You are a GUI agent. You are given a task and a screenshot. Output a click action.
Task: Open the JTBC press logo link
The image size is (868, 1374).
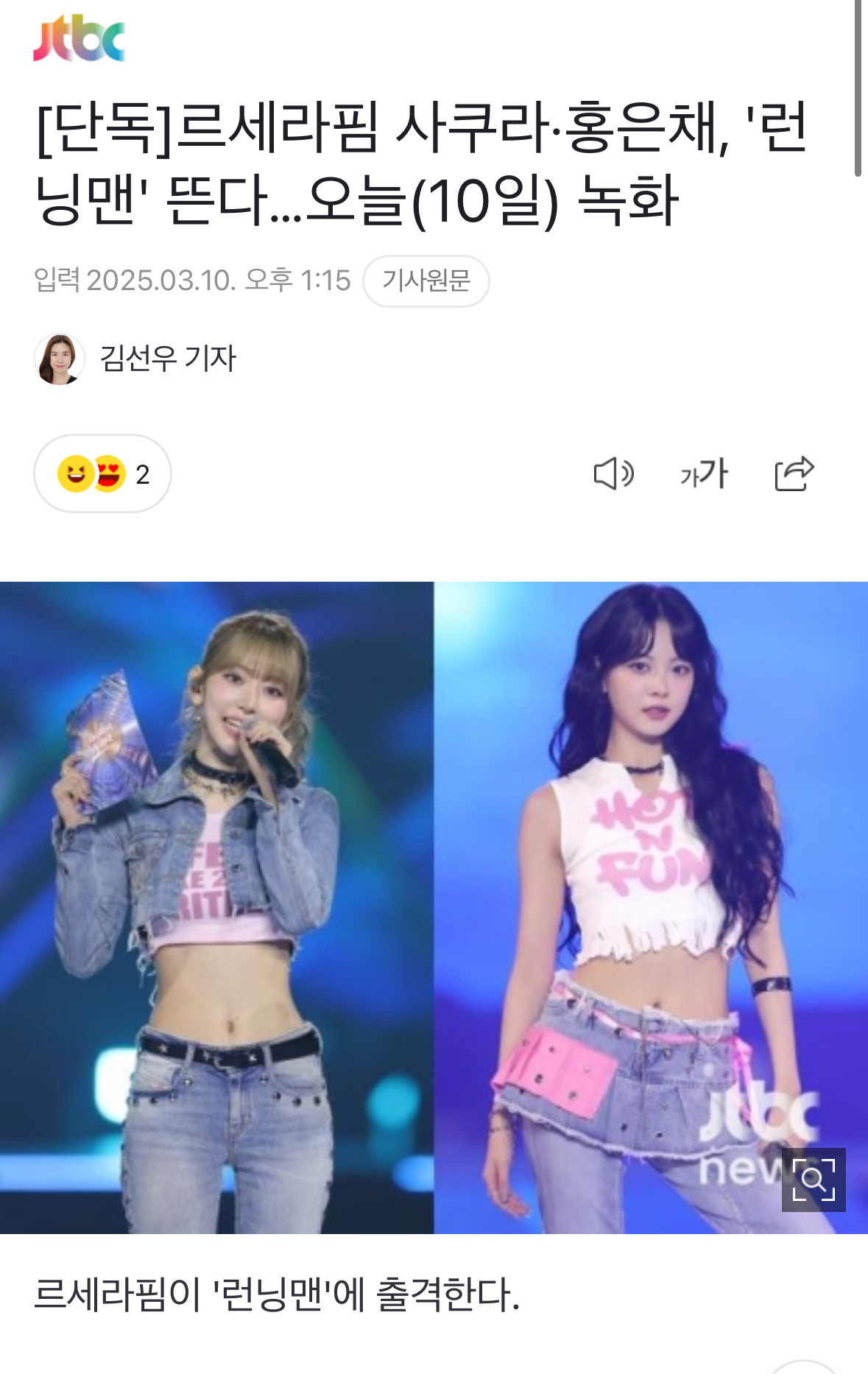[79, 38]
